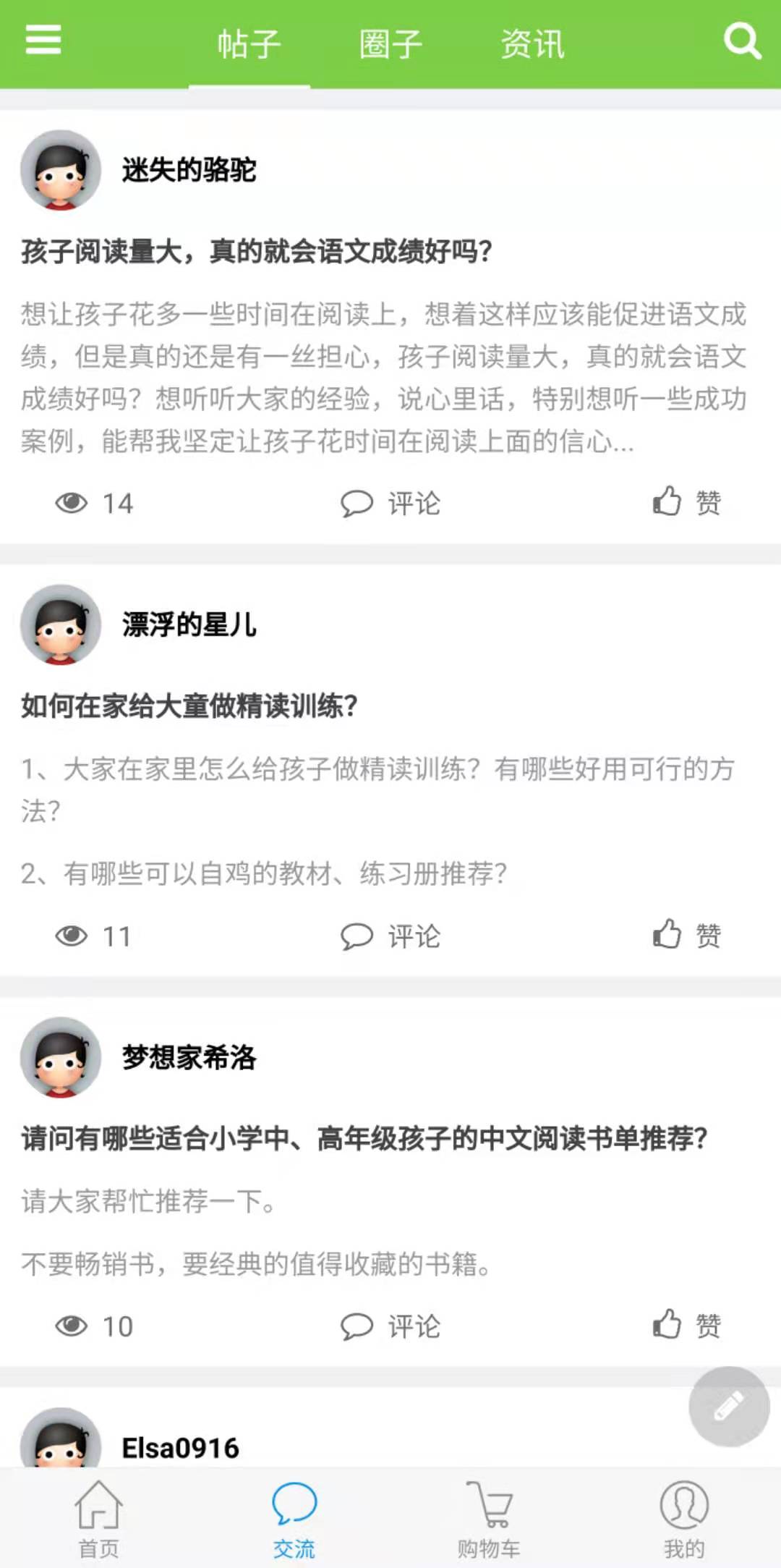Like 梦想家希洛's post
Screen dimensions: 781x1568
click(x=686, y=1324)
